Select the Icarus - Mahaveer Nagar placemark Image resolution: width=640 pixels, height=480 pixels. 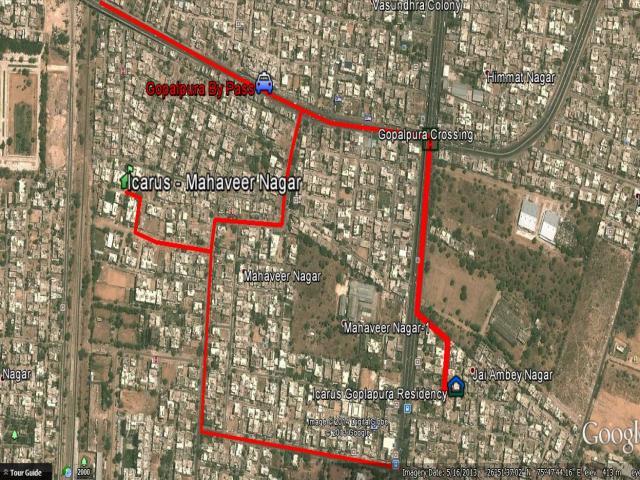[127, 180]
